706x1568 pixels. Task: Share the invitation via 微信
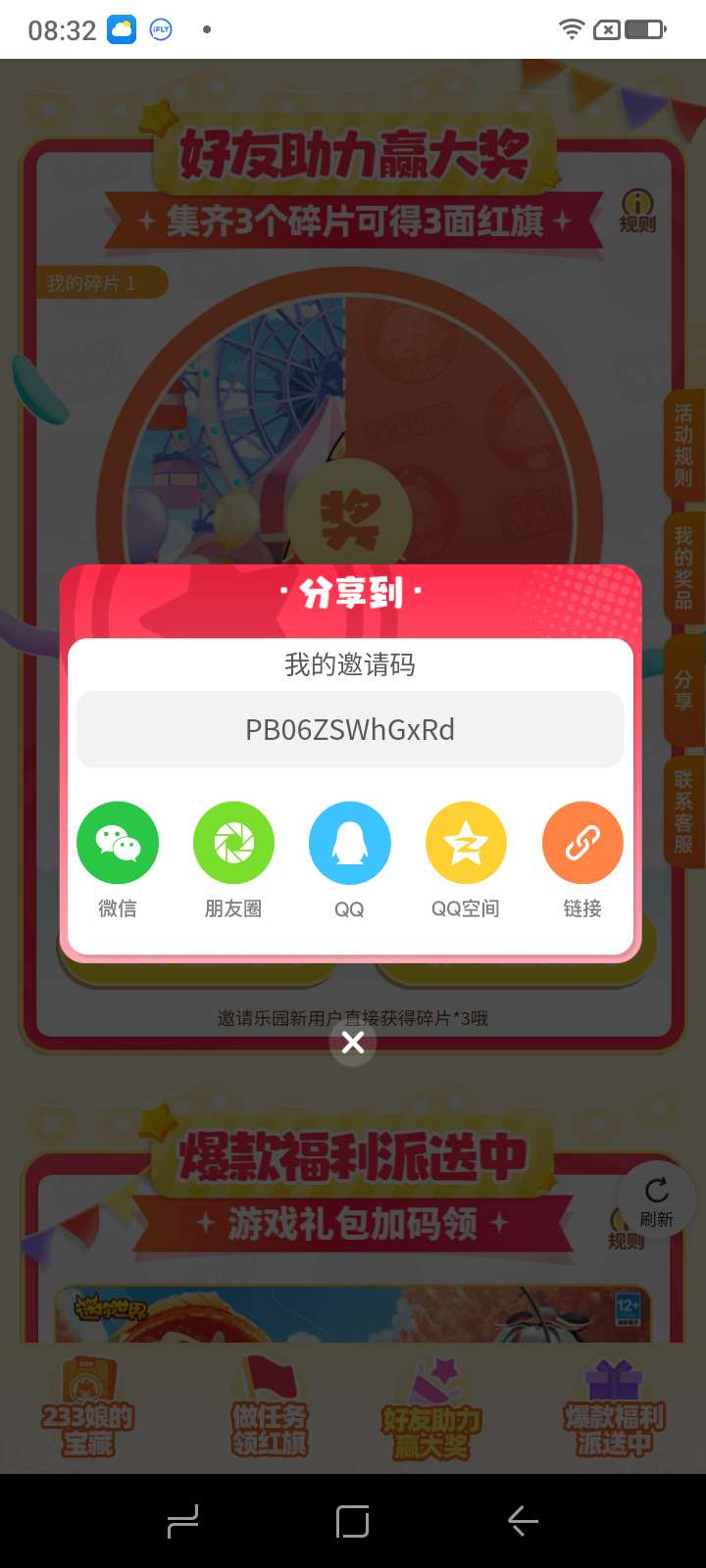click(118, 843)
